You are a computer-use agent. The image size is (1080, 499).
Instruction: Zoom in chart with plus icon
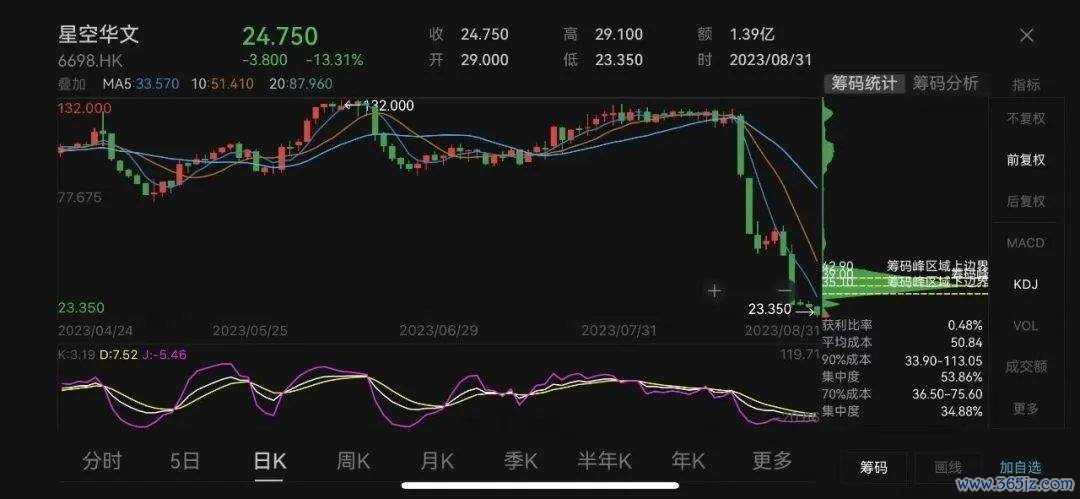pyautogui.click(x=714, y=291)
